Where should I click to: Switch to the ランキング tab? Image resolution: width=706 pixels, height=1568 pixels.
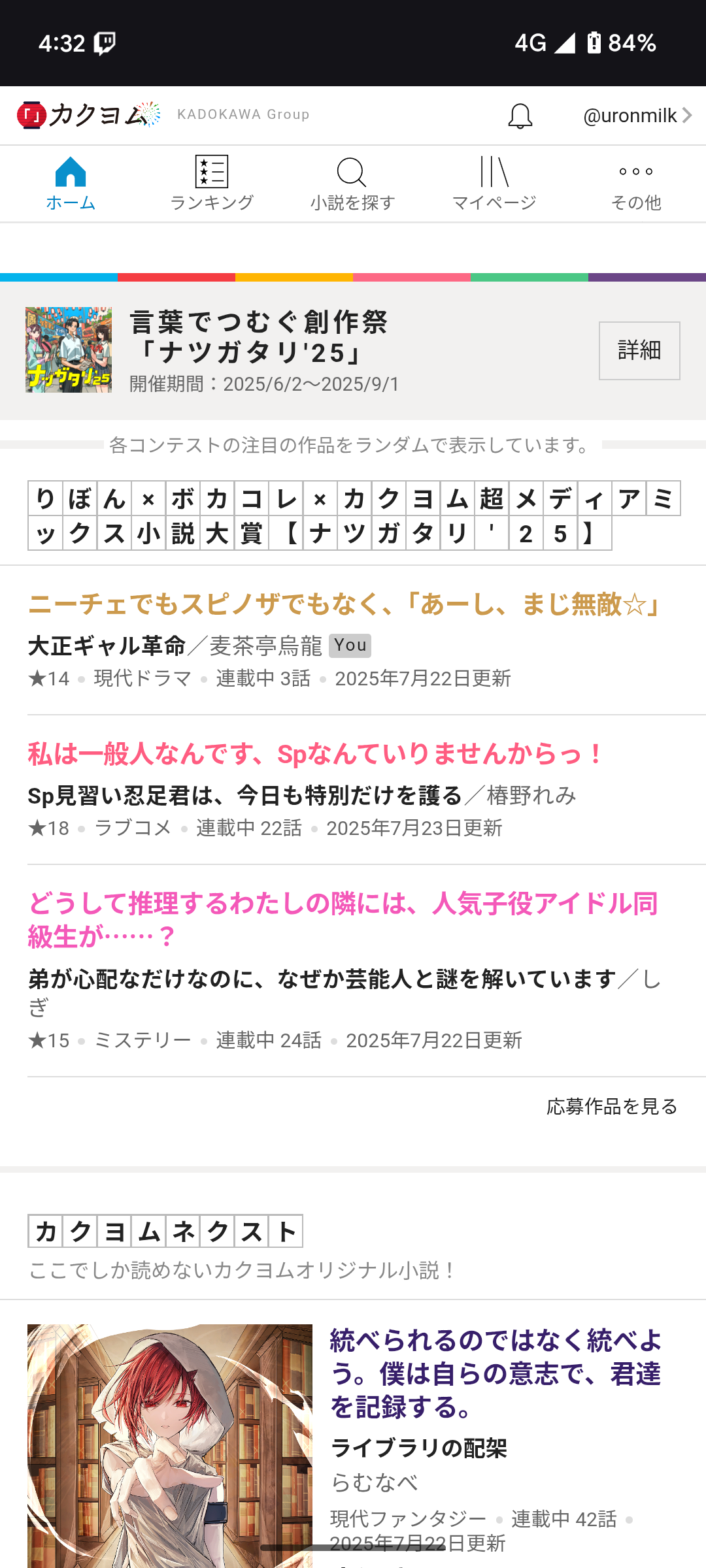click(211, 184)
